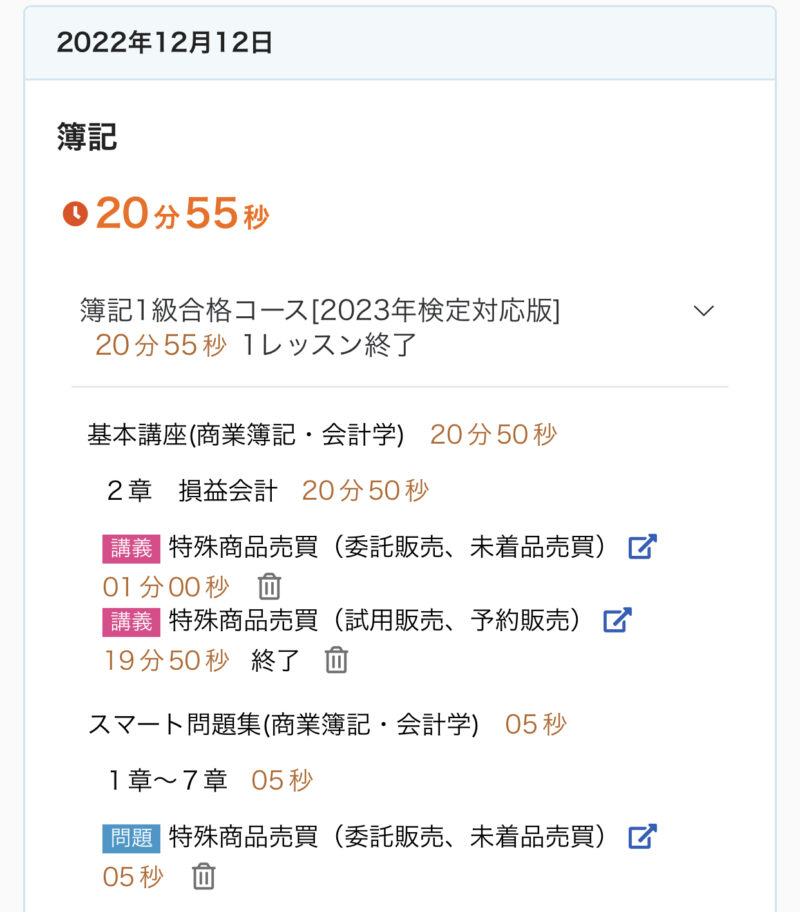This screenshot has width=800, height=912.
Task: Delete the 19分50秒 lecture record
Action: [337, 660]
